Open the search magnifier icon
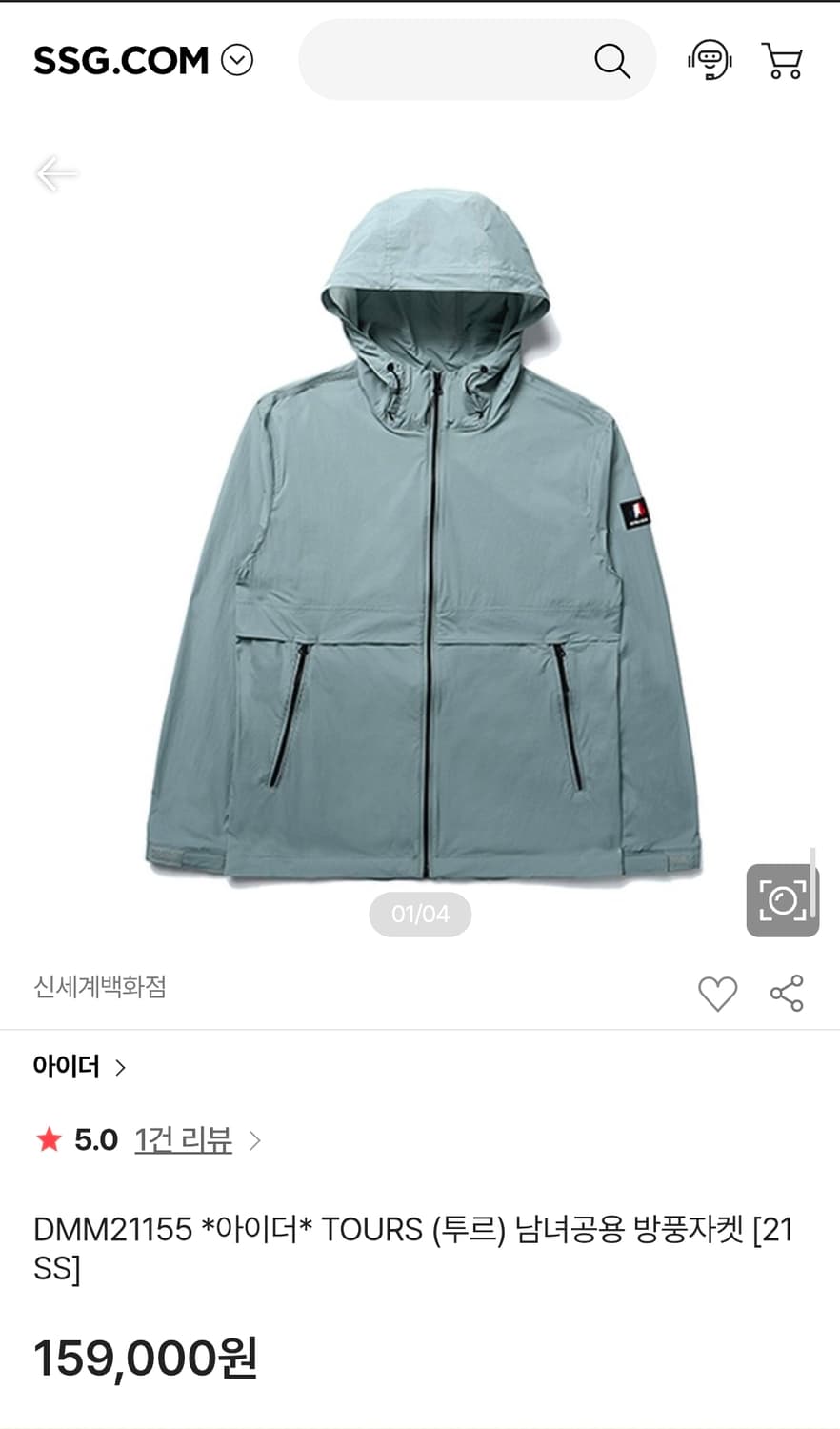This screenshot has height=1429, width=840. coord(611,60)
